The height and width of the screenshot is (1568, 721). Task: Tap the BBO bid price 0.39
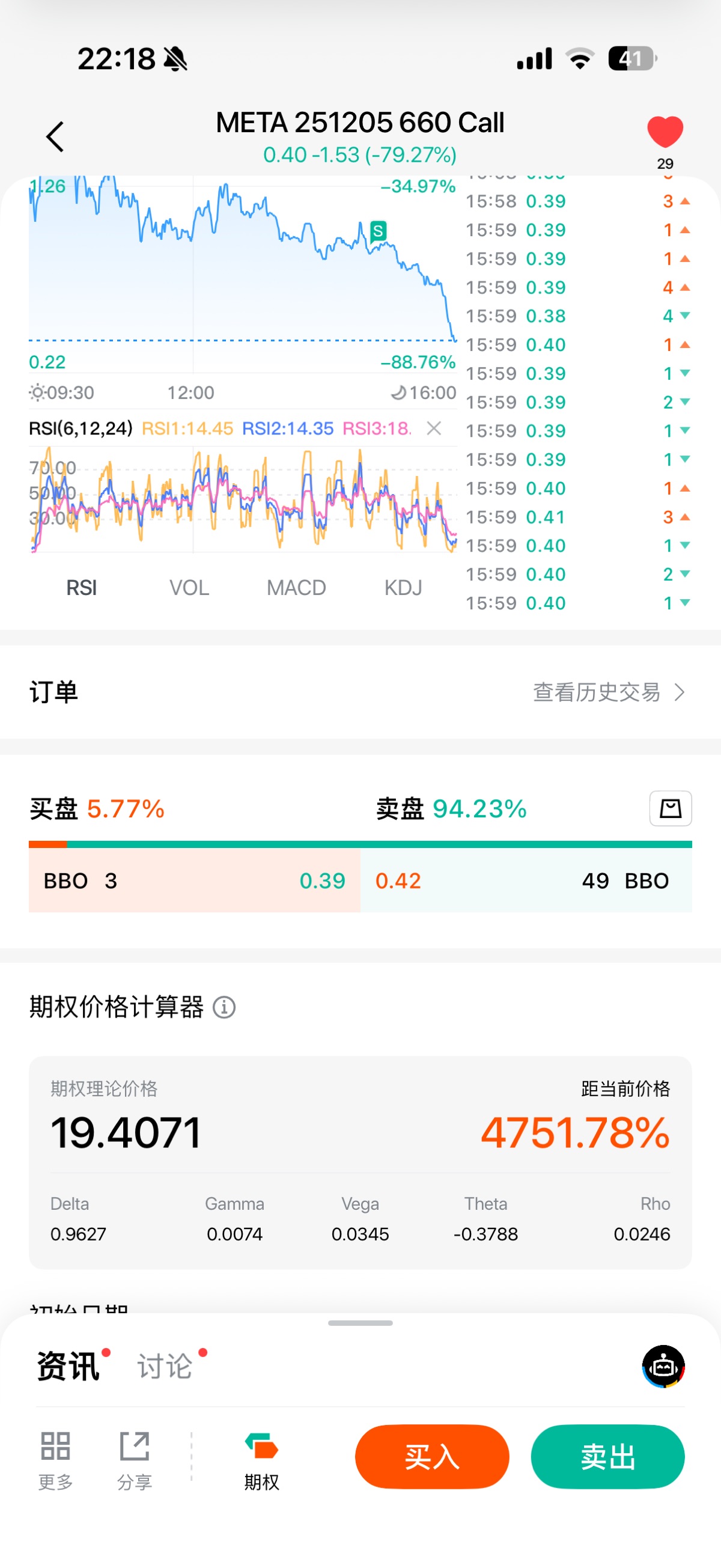point(322,881)
